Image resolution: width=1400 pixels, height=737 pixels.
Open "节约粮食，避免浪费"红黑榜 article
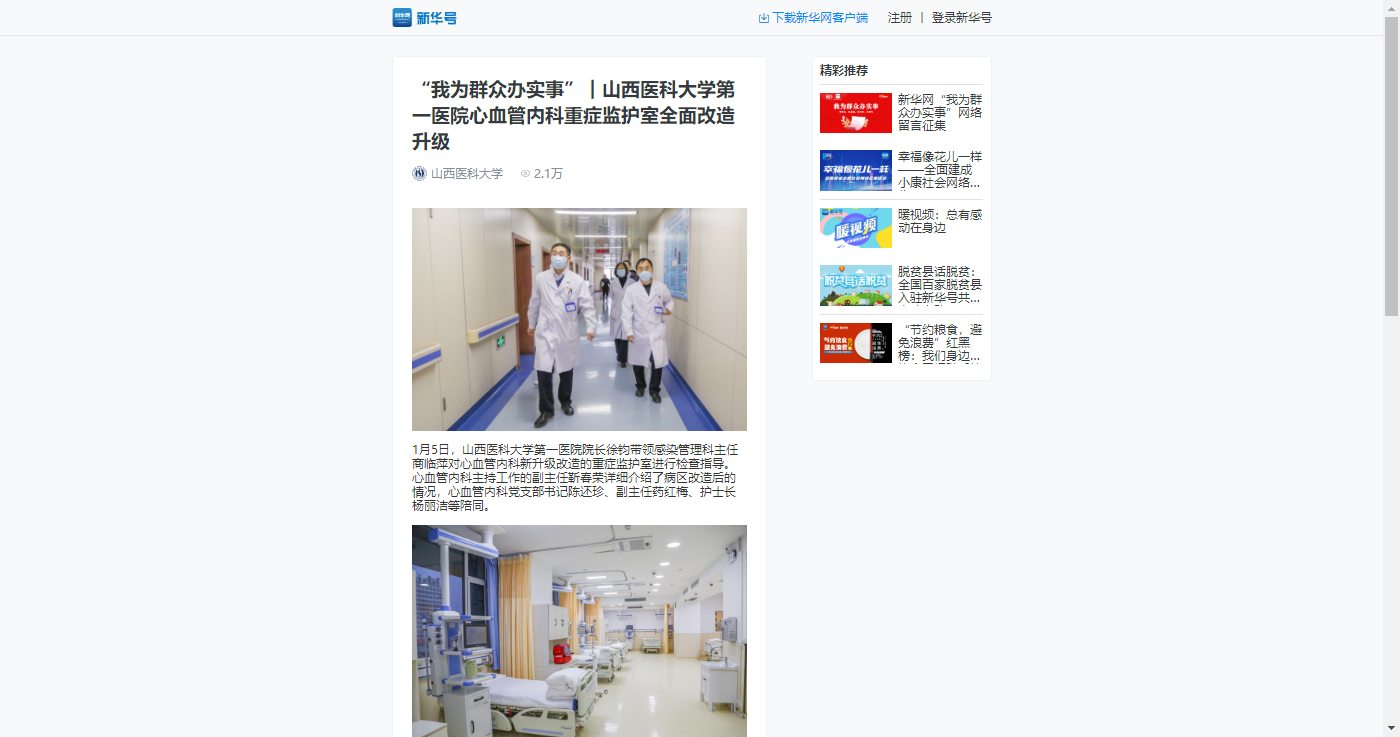939,343
